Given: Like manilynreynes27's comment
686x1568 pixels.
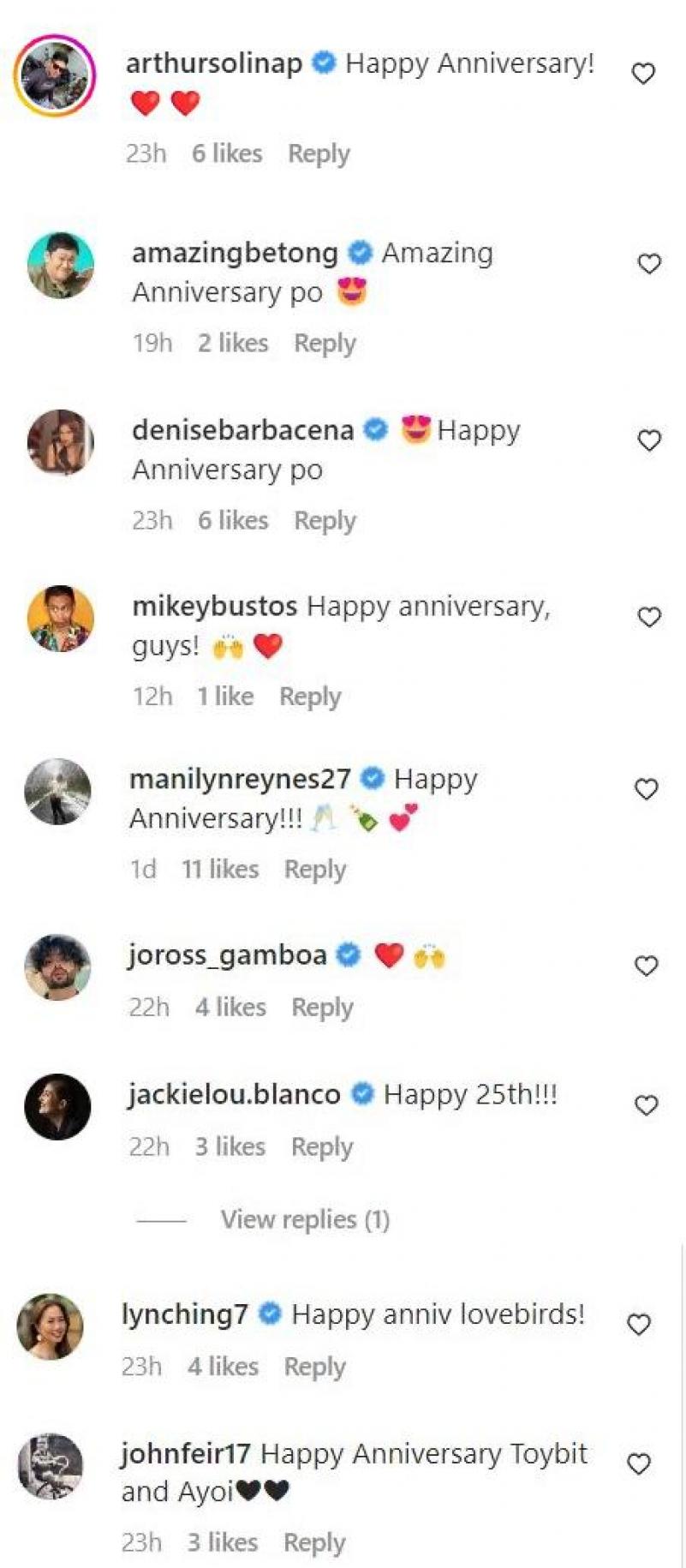Looking at the screenshot, I should (x=646, y=789).
